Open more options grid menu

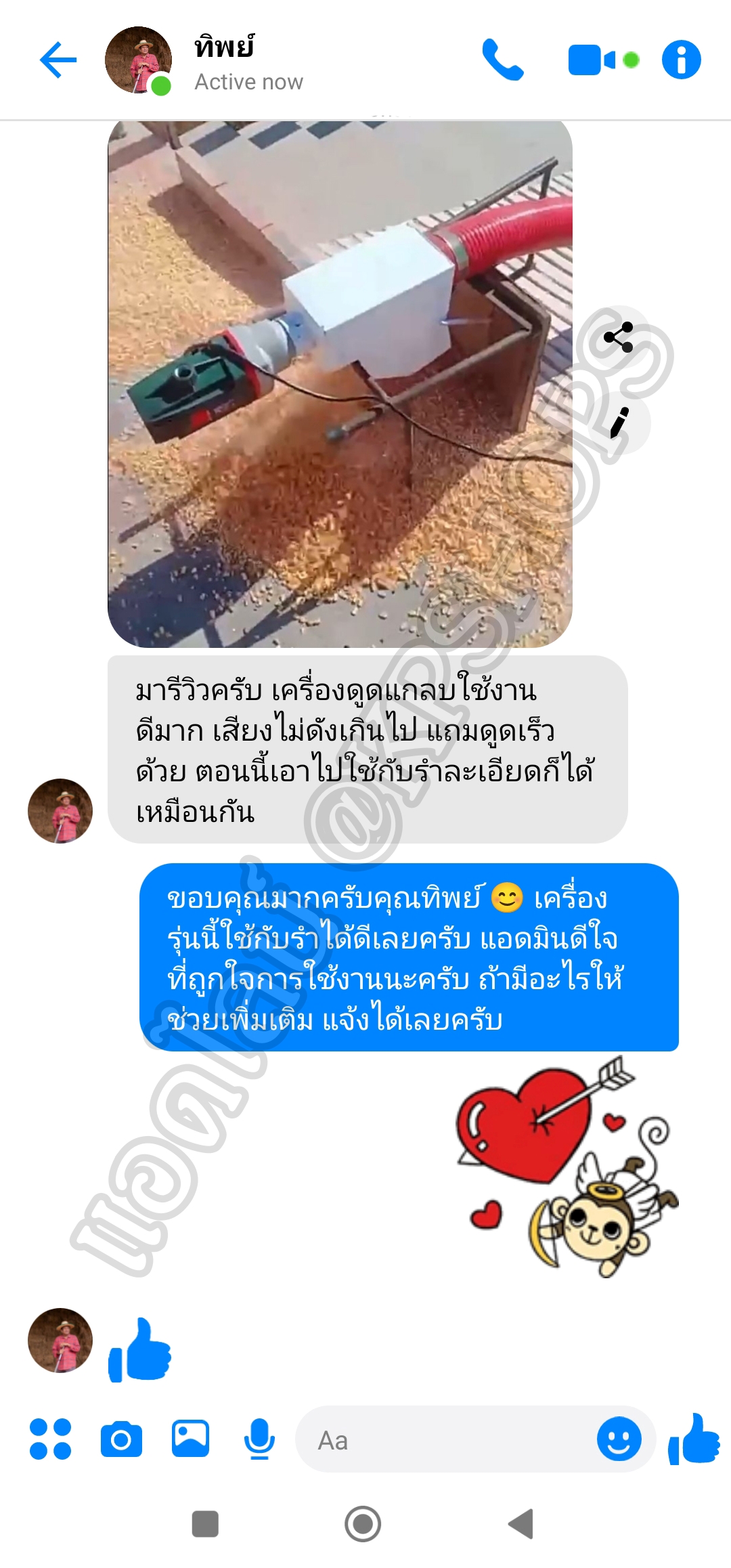[51, 1439]
